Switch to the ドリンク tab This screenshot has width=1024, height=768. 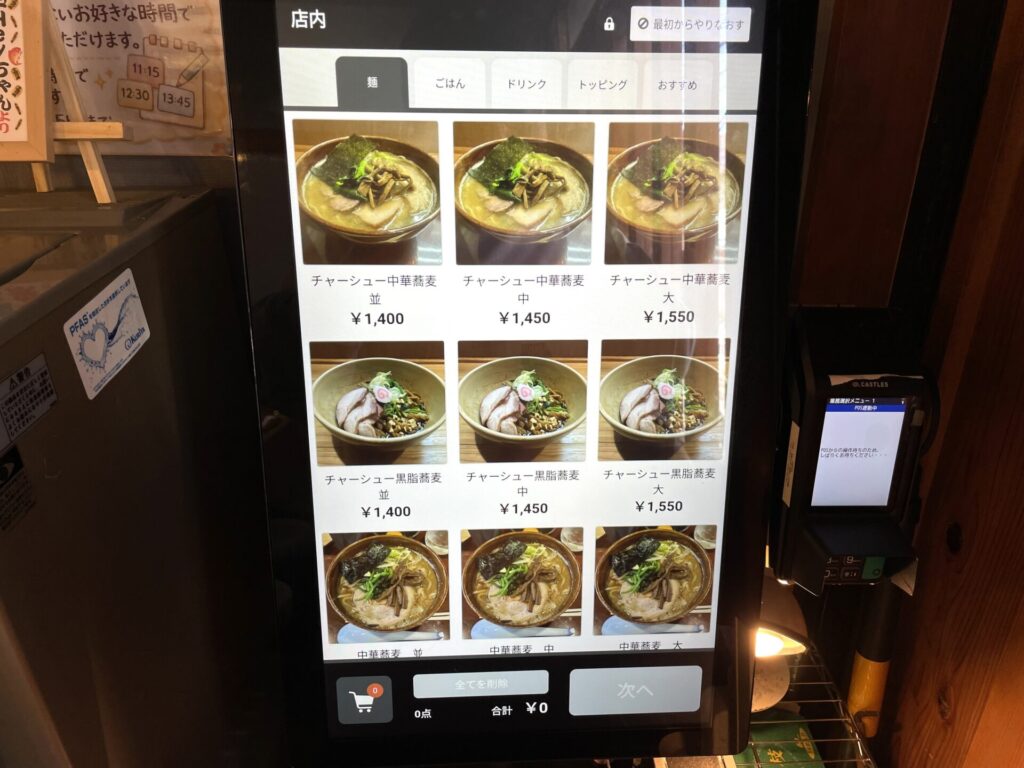coord(526,84)
